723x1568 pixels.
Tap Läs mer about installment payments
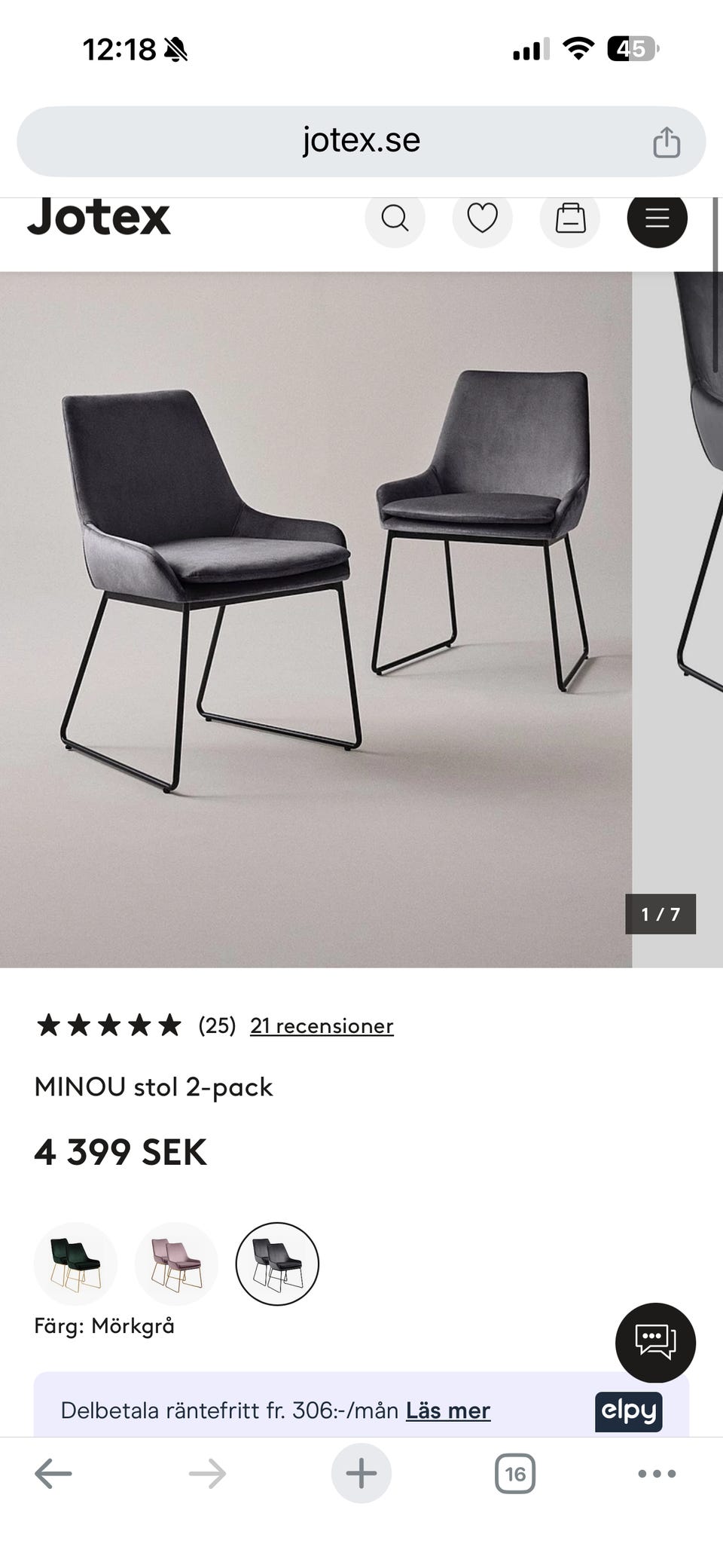[x=447, y=1411]
